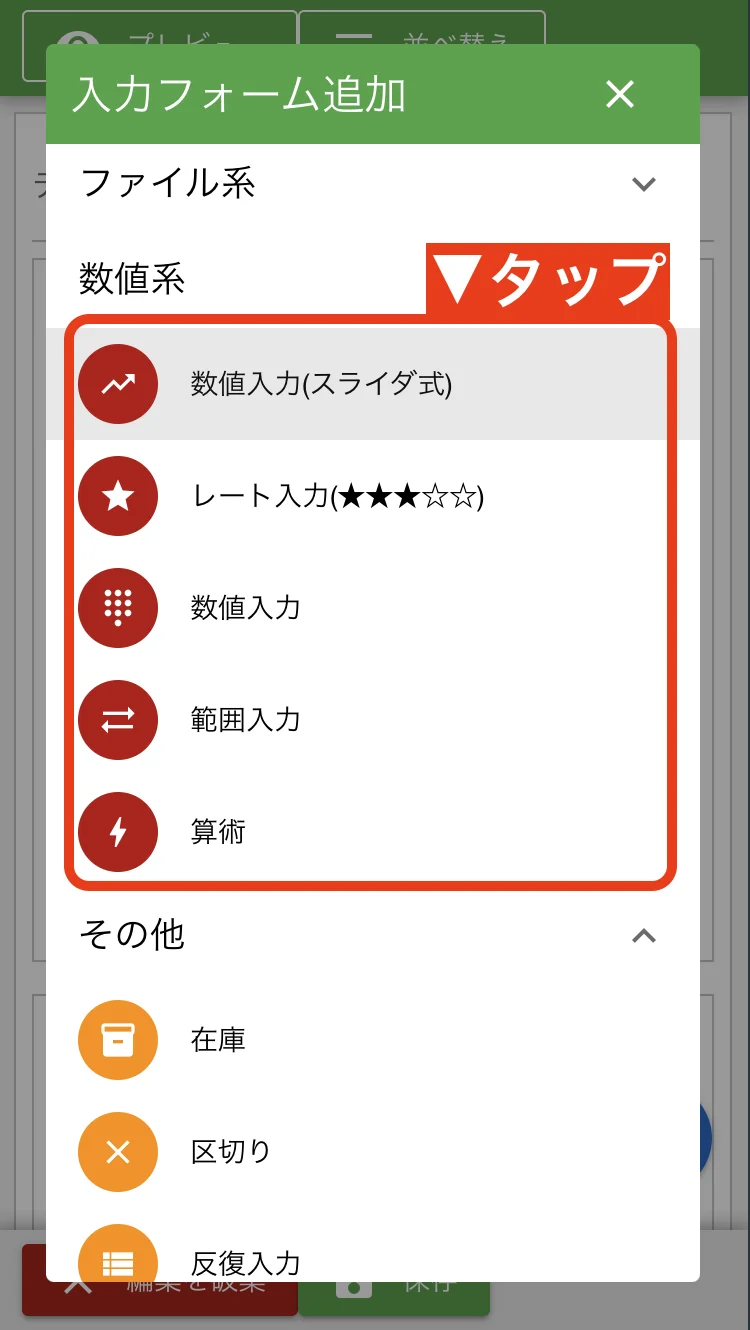Tap the レート入力 star icon
Image resolution: width=750 pixels, height=1330 pixels.
click(x=118, y=496)
